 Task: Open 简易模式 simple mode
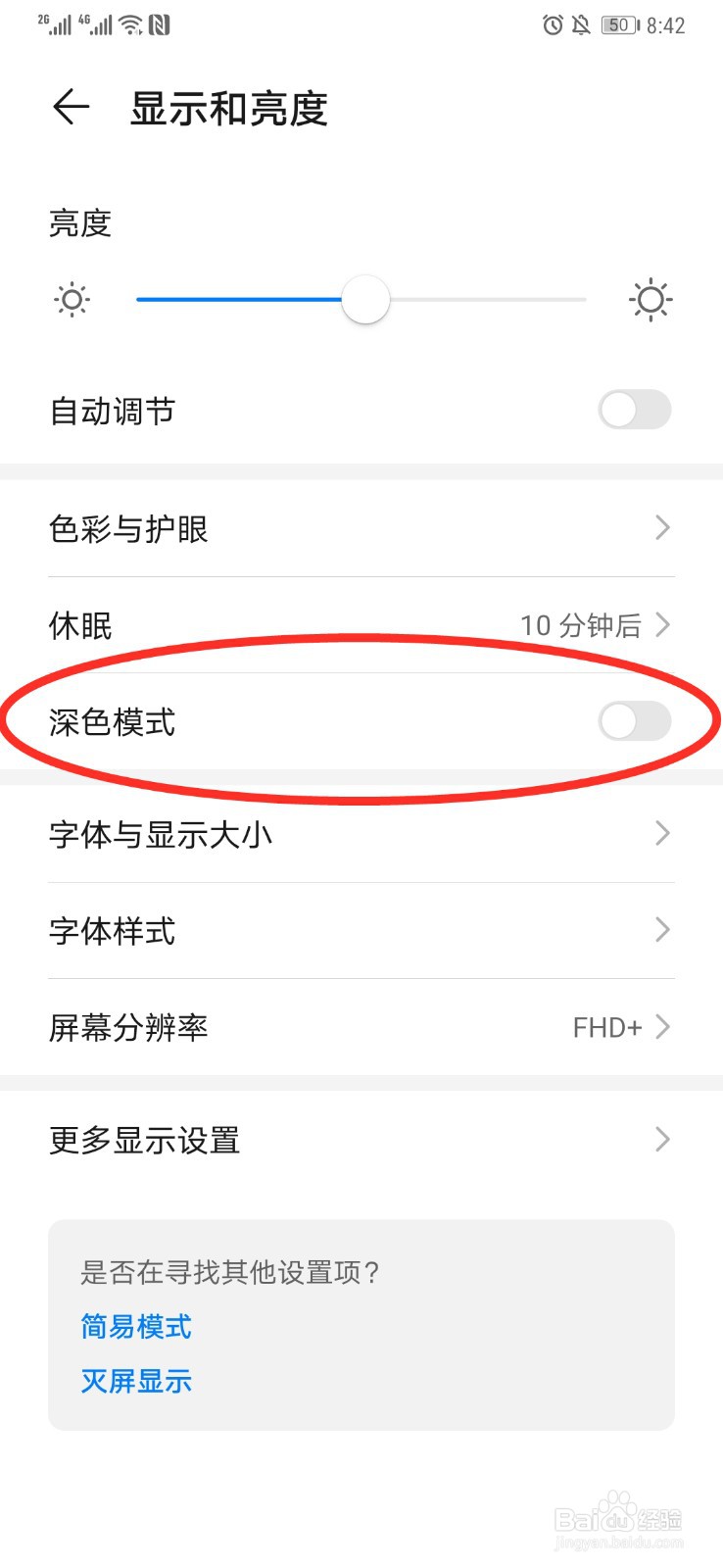point(135,1327)
